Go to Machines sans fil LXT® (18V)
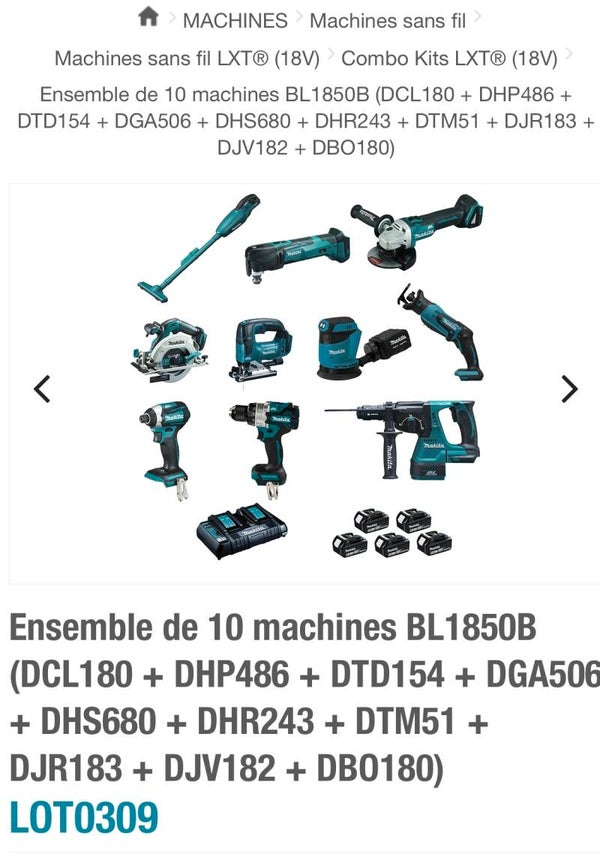The image size is (600, 866). (187, 58)
